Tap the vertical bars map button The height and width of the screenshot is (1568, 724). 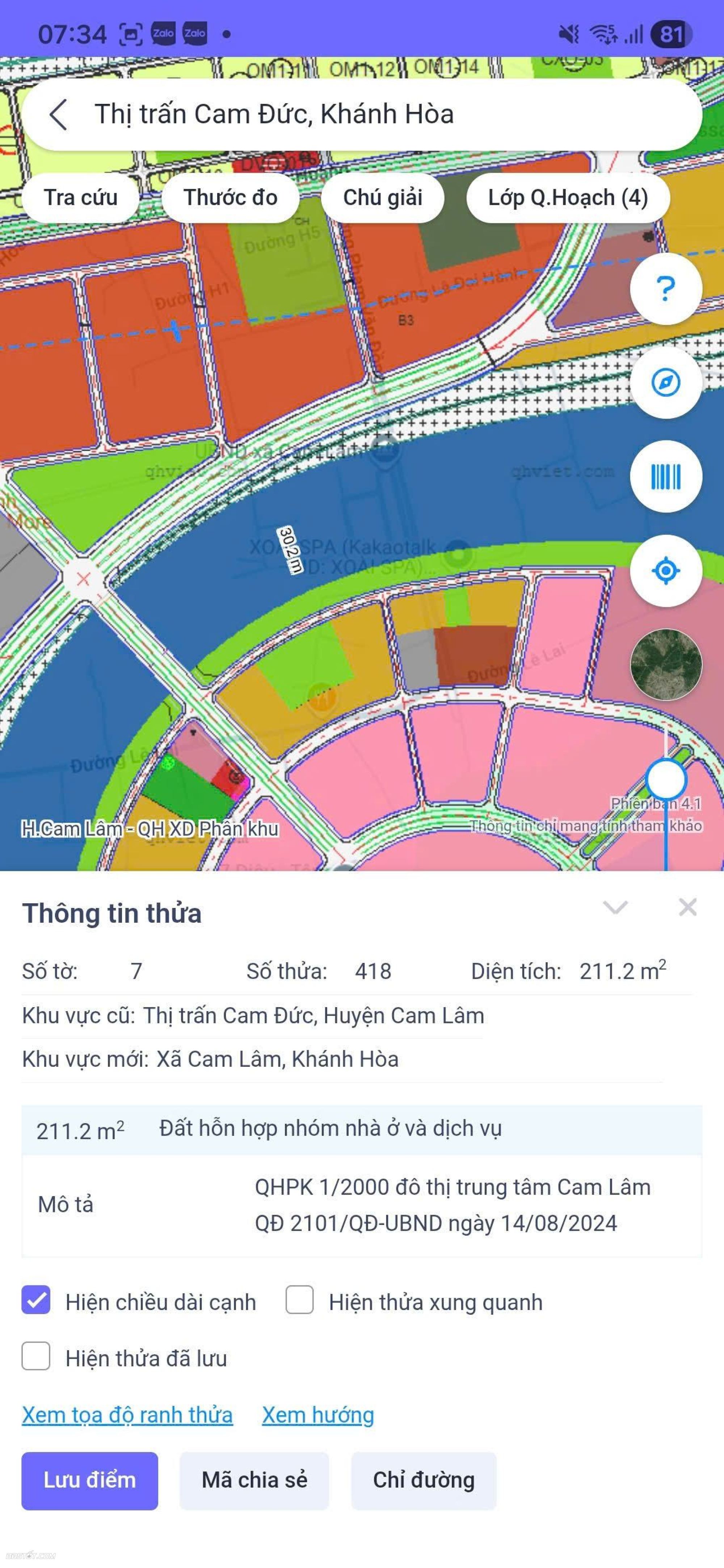tap(666, 477)
